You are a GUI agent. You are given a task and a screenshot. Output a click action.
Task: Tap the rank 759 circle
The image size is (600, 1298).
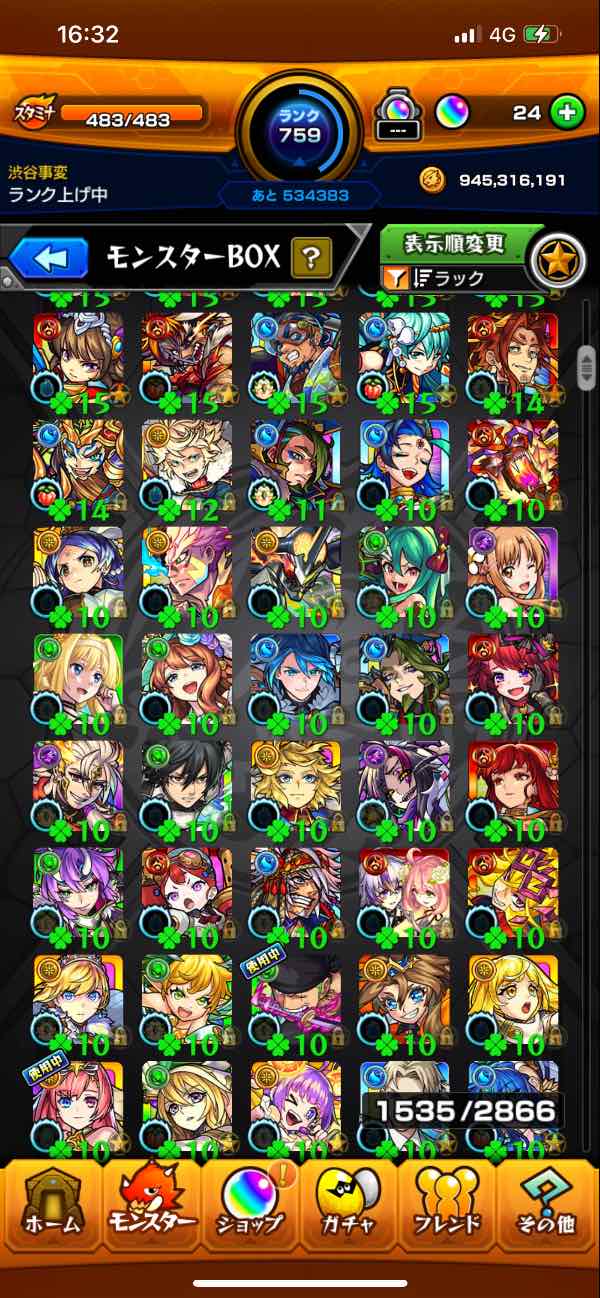pos(299,124)
